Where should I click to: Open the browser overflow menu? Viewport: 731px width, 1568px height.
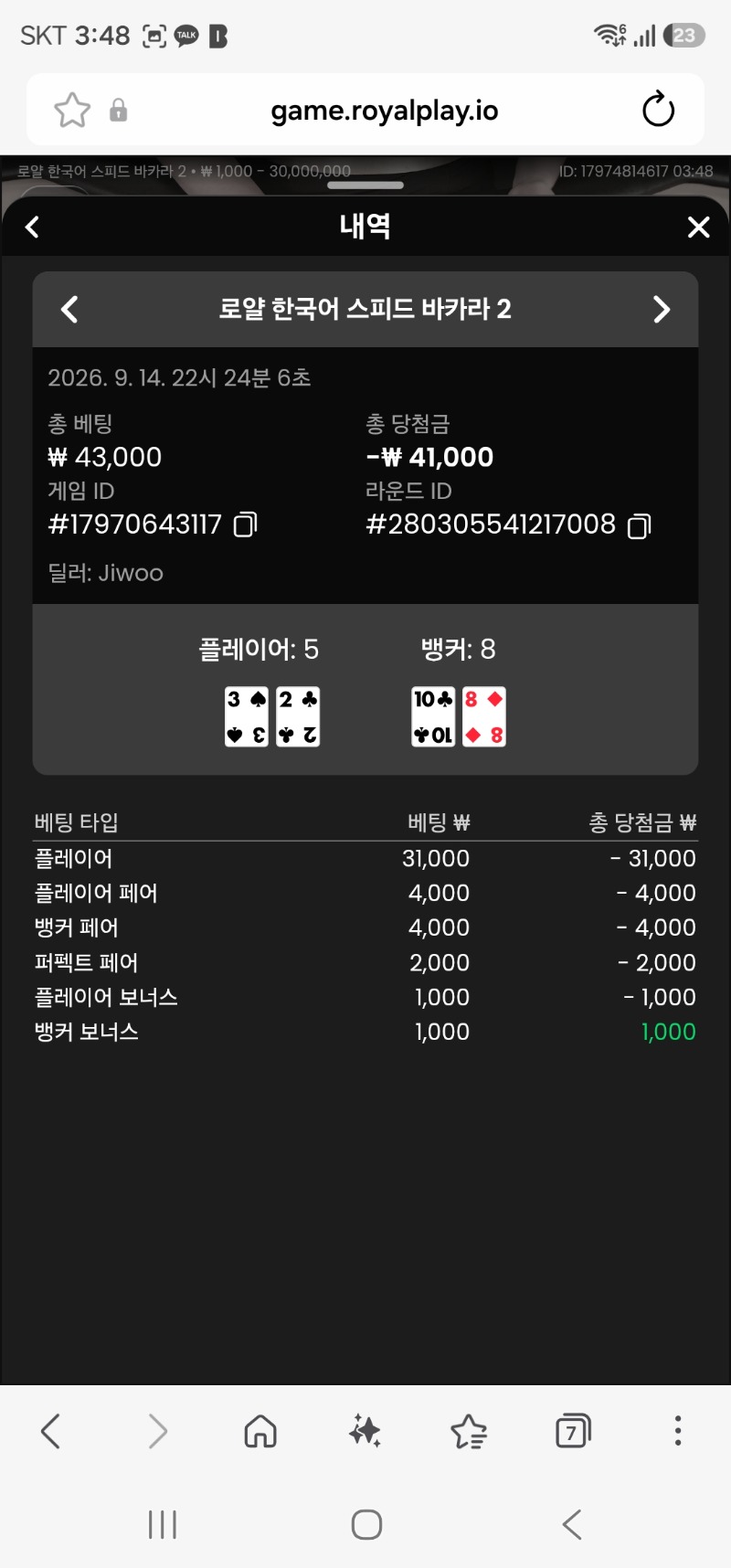coord(677,1431)
